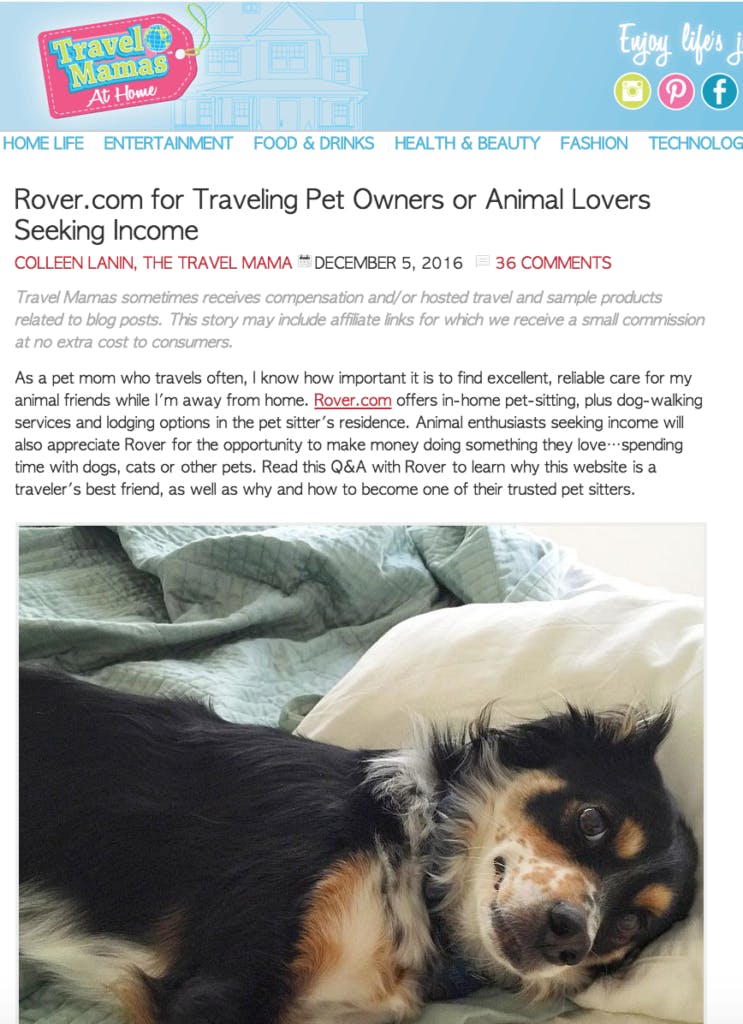743x1024 pixels.
Task: Jump to the 36 Comments
Action: 552,263
